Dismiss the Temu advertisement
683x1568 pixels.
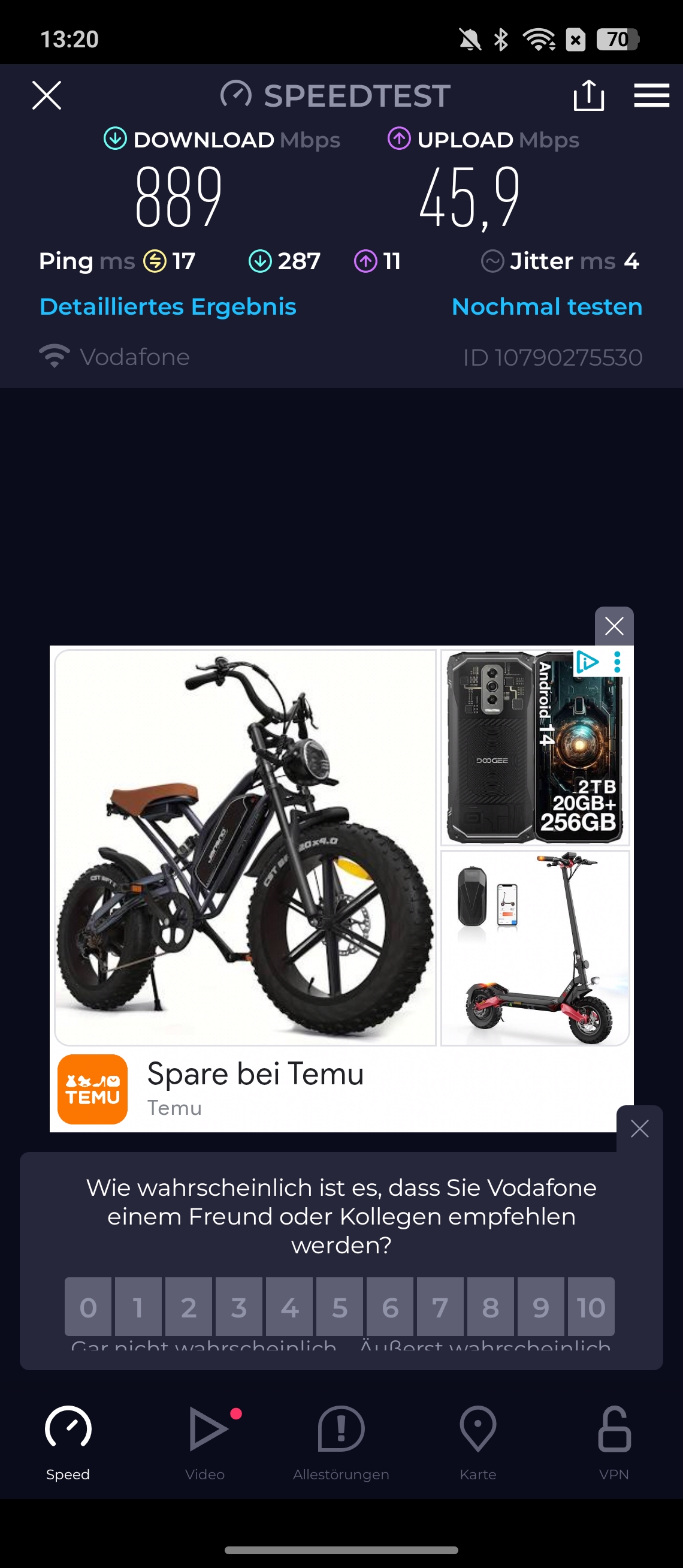click(614, 626)
